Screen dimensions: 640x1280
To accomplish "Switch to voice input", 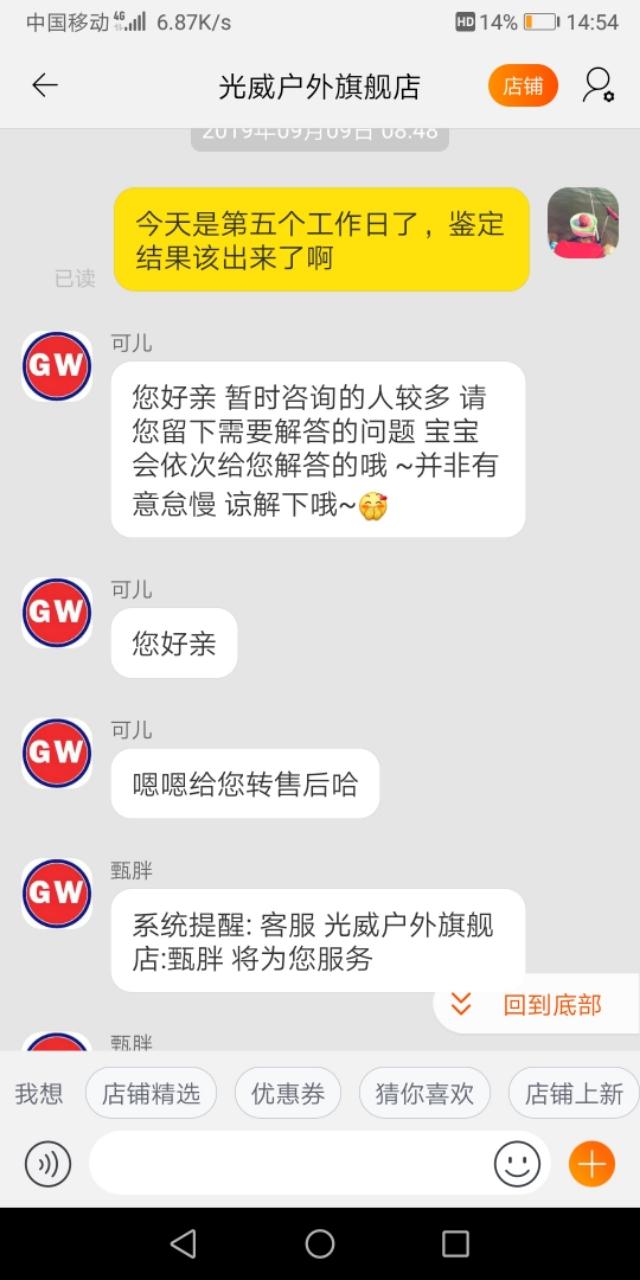I will (48, 1164).
